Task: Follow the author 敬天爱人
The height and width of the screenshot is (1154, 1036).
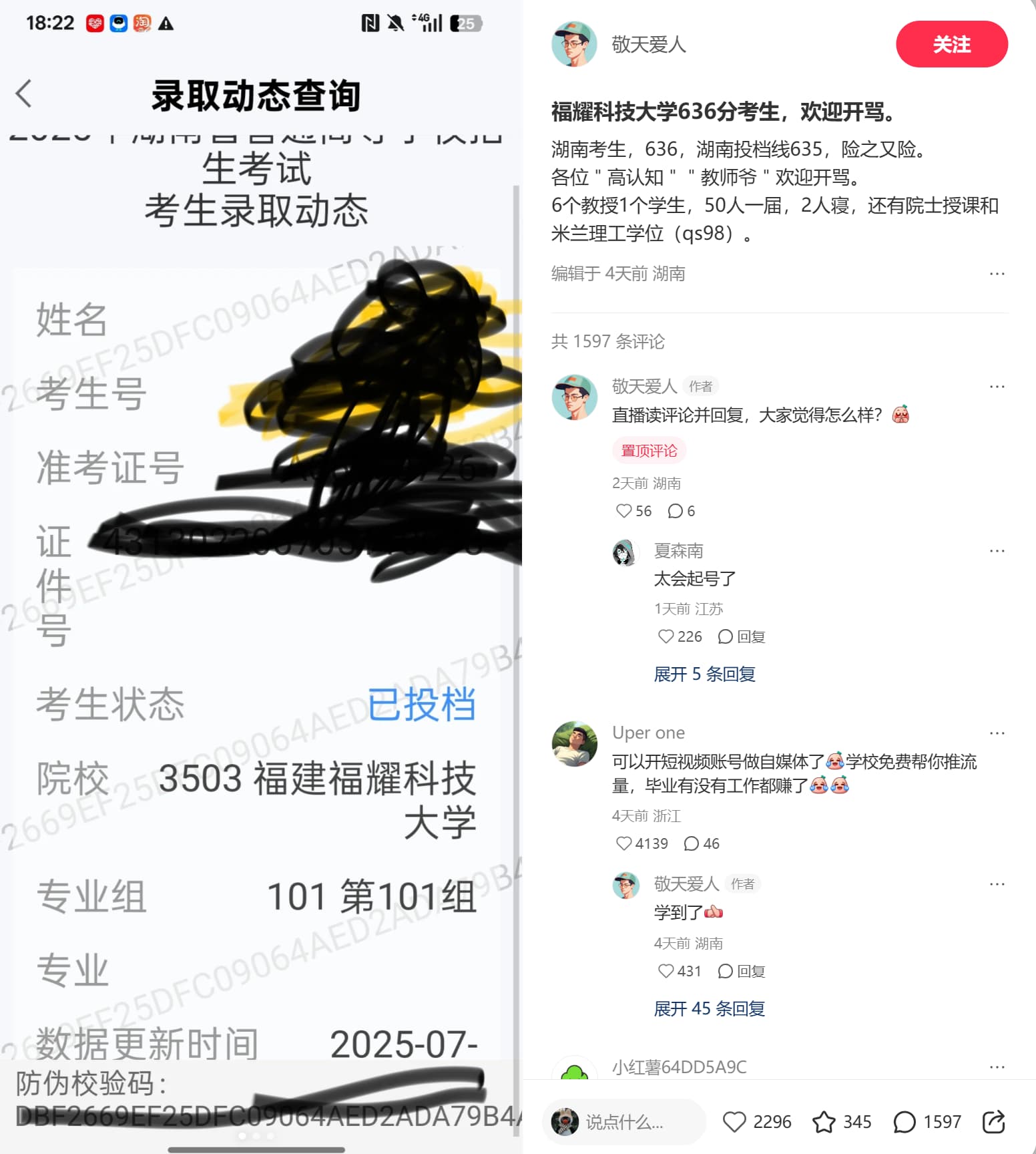Action: (x=951, y=44)
